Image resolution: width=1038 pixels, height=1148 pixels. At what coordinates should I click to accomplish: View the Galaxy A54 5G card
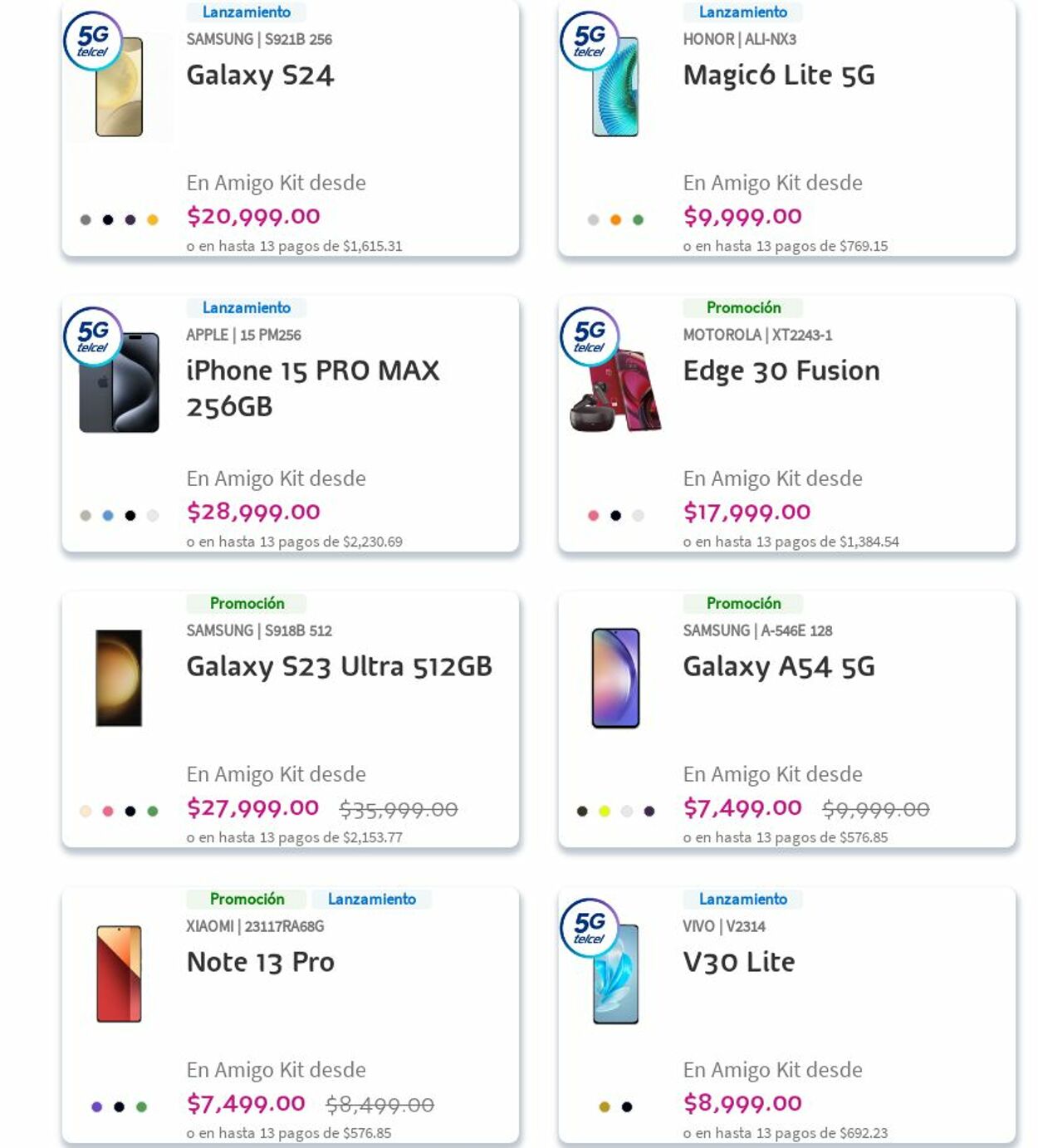click(778, 667)
